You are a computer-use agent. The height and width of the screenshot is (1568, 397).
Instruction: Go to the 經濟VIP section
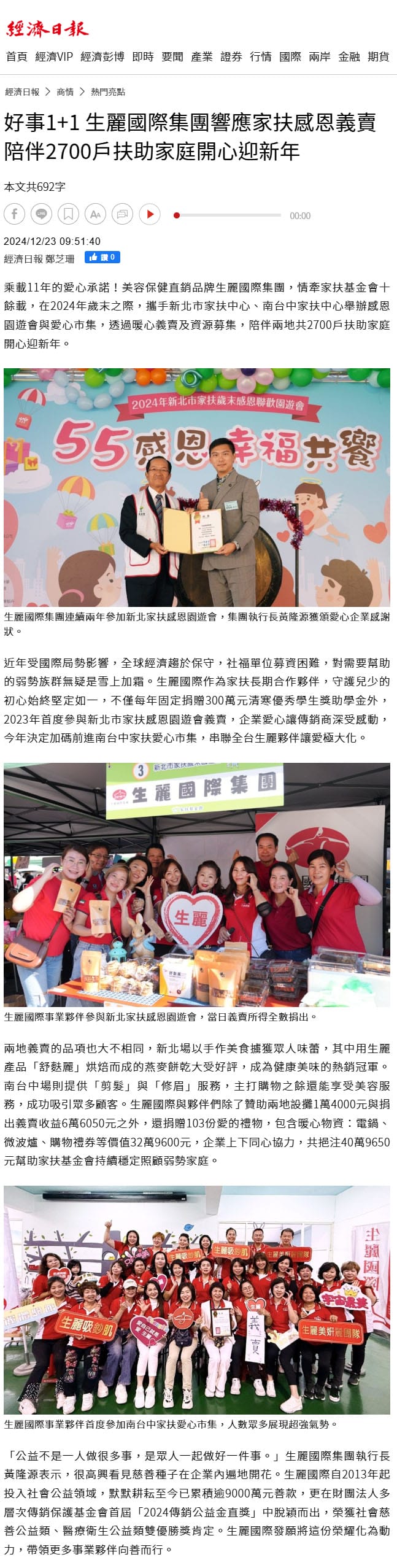(x=54, y=56)
